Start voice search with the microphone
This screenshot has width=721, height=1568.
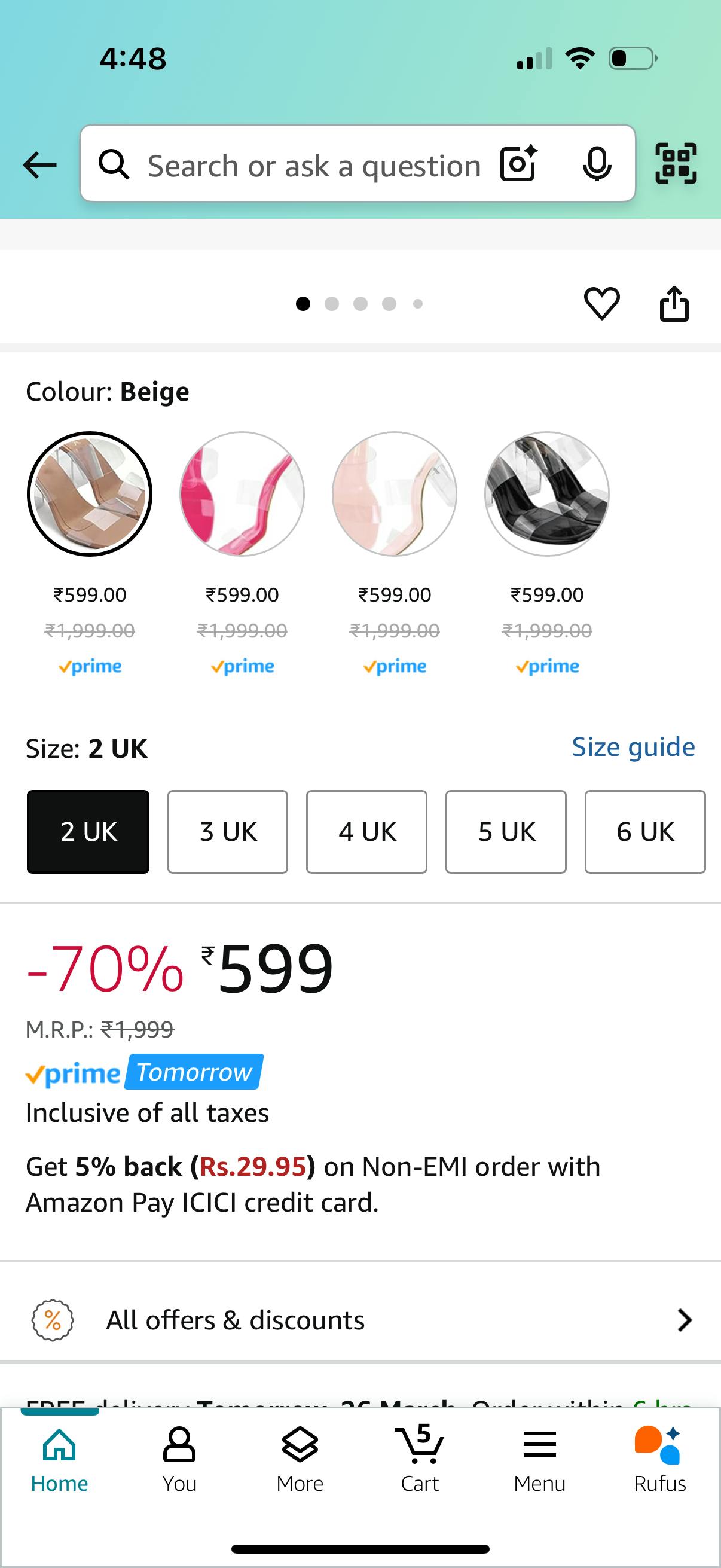tap(596, 164)
